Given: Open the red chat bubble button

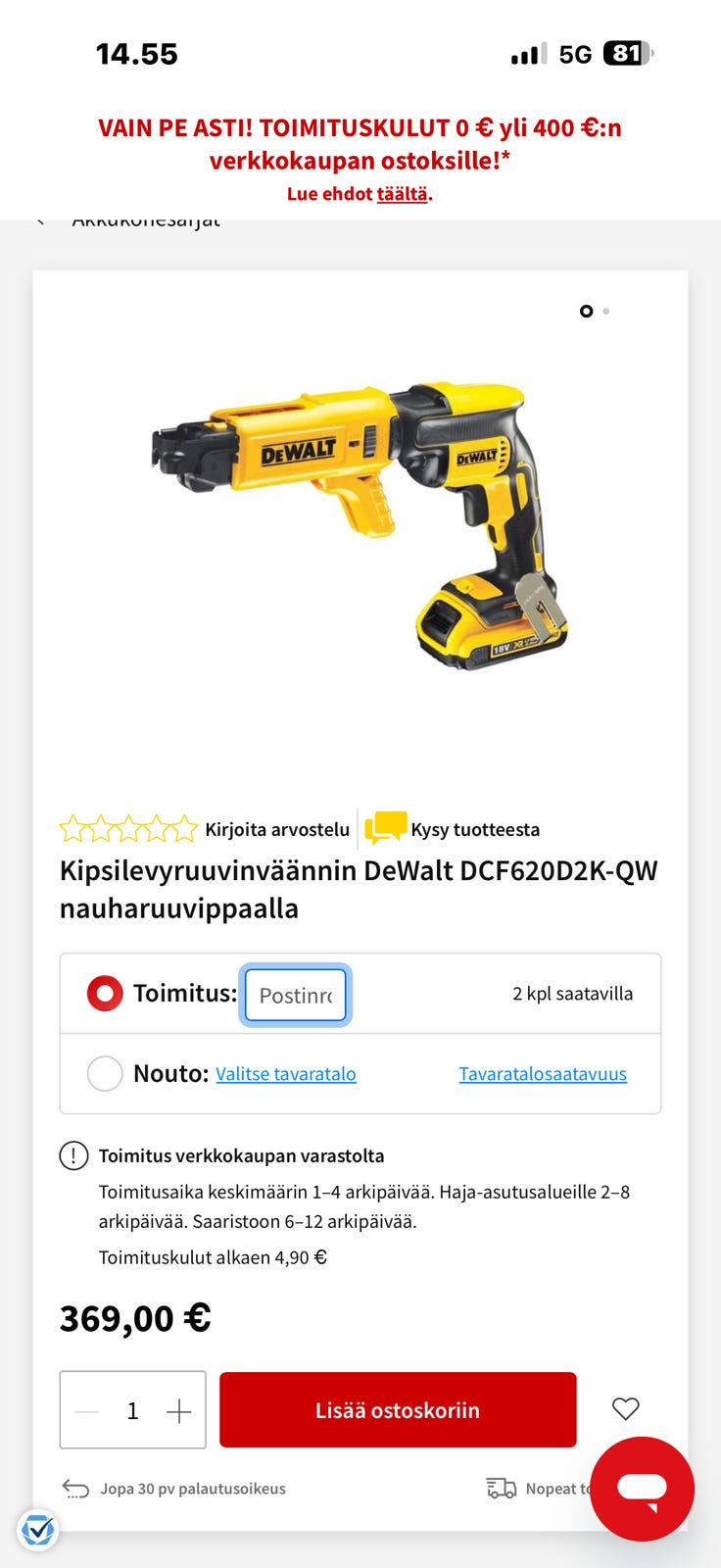Looking at the screenshot, I should pos(642,1488).
